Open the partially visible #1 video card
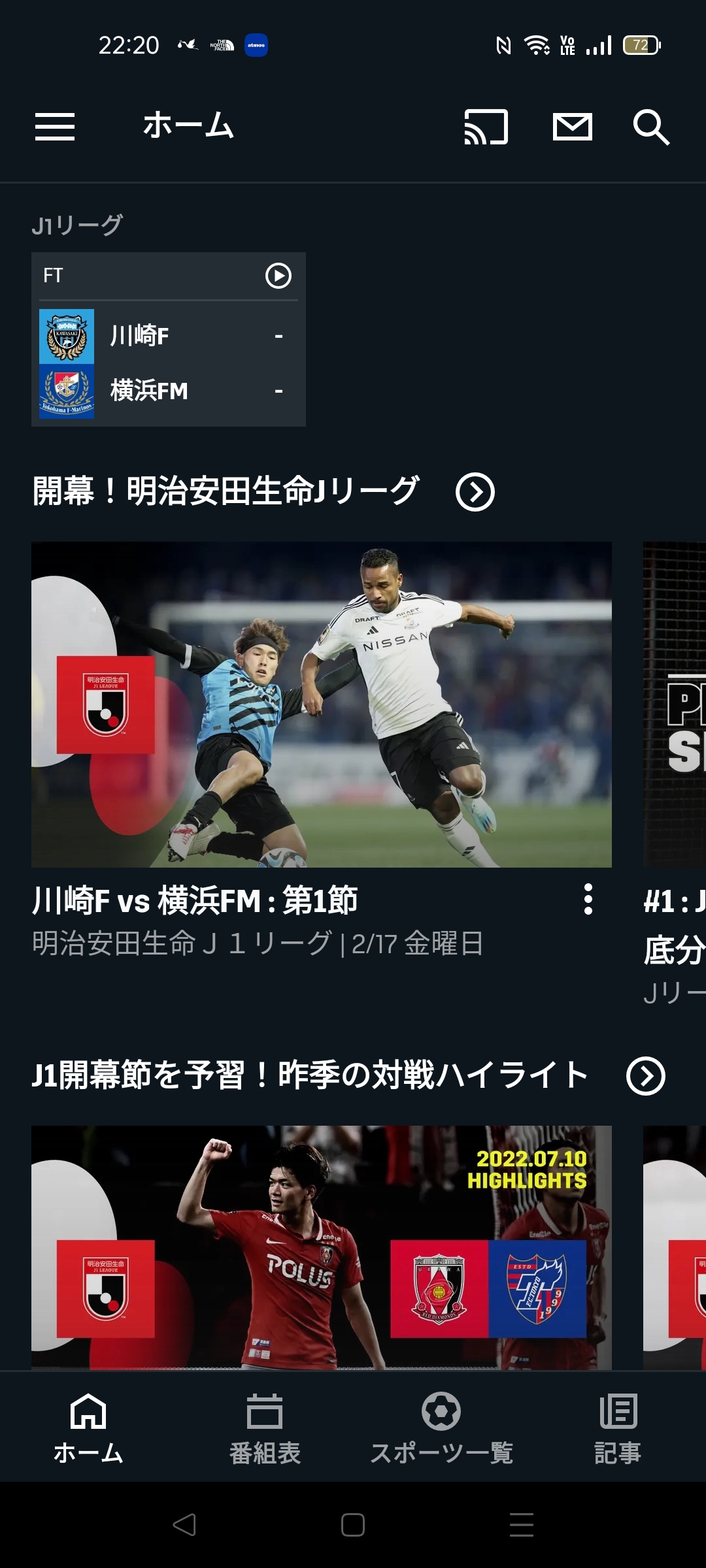Screen dimensions: 706x1568 (675, 704)
